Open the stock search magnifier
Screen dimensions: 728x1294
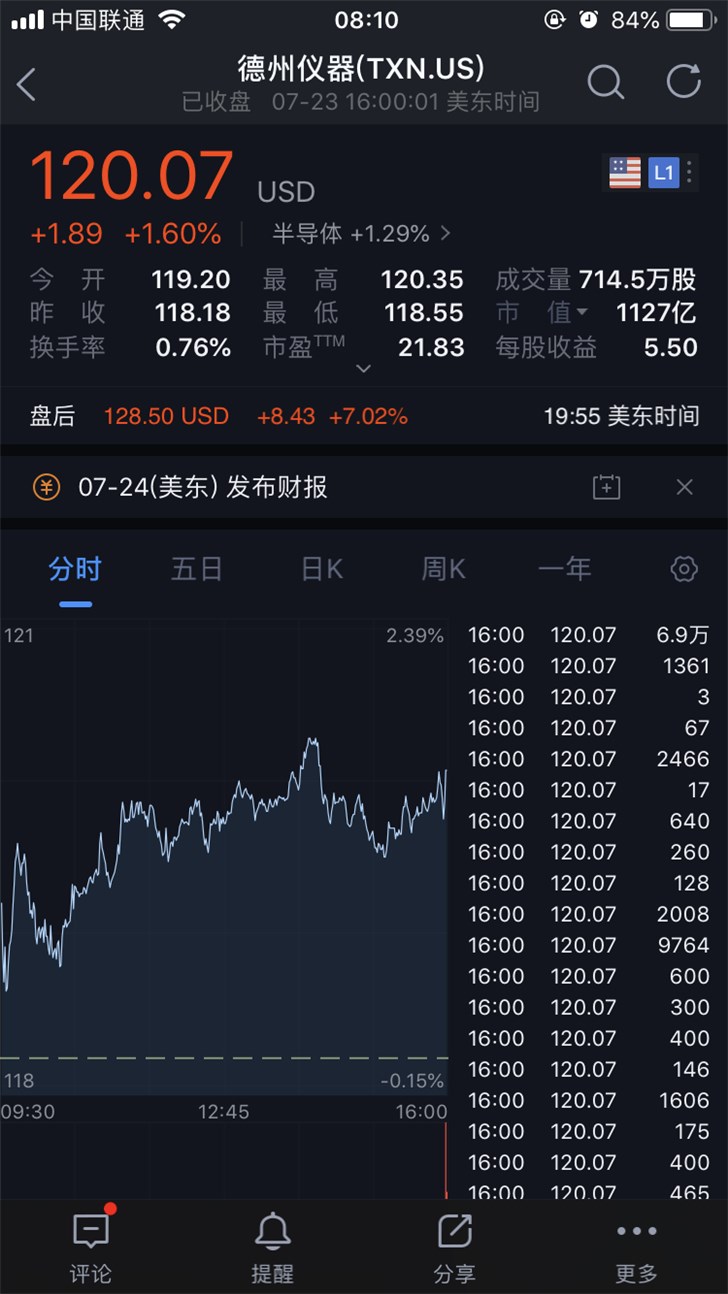click(605, 82)
